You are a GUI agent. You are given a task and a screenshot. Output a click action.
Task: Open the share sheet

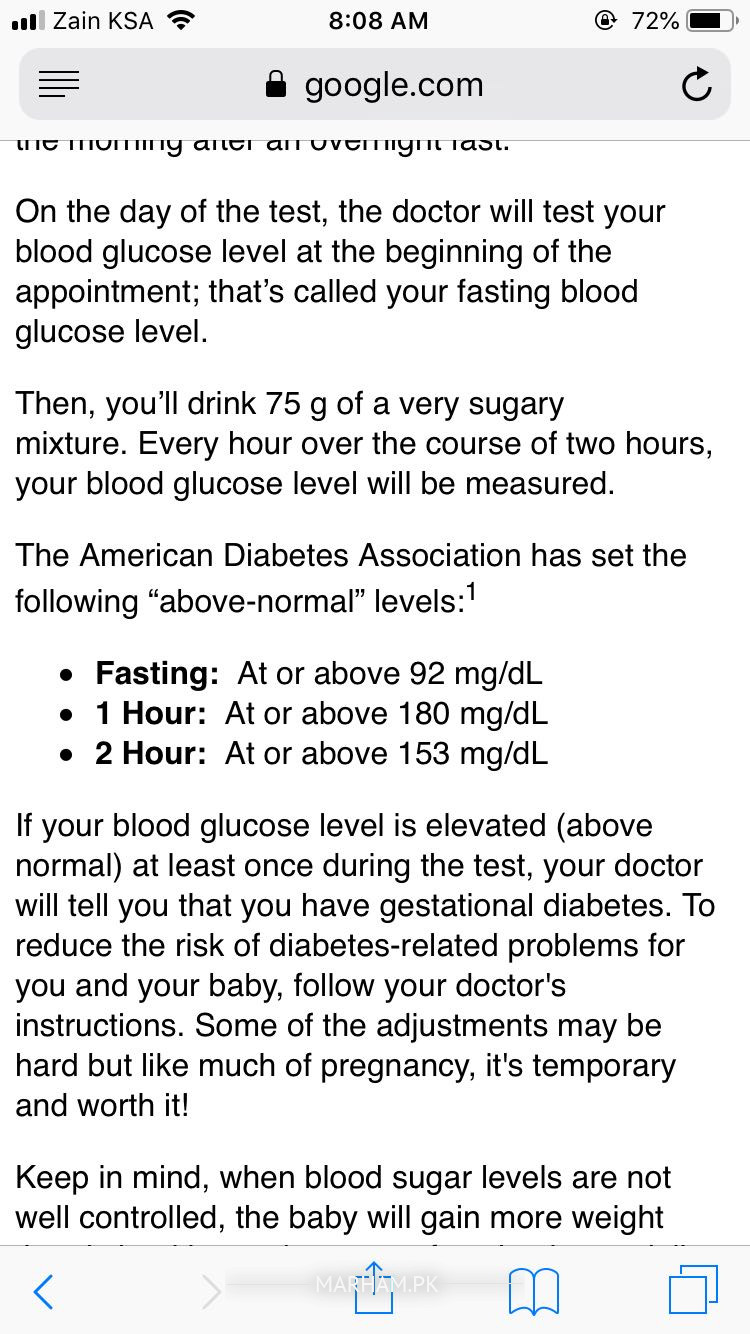point(374,1288)
